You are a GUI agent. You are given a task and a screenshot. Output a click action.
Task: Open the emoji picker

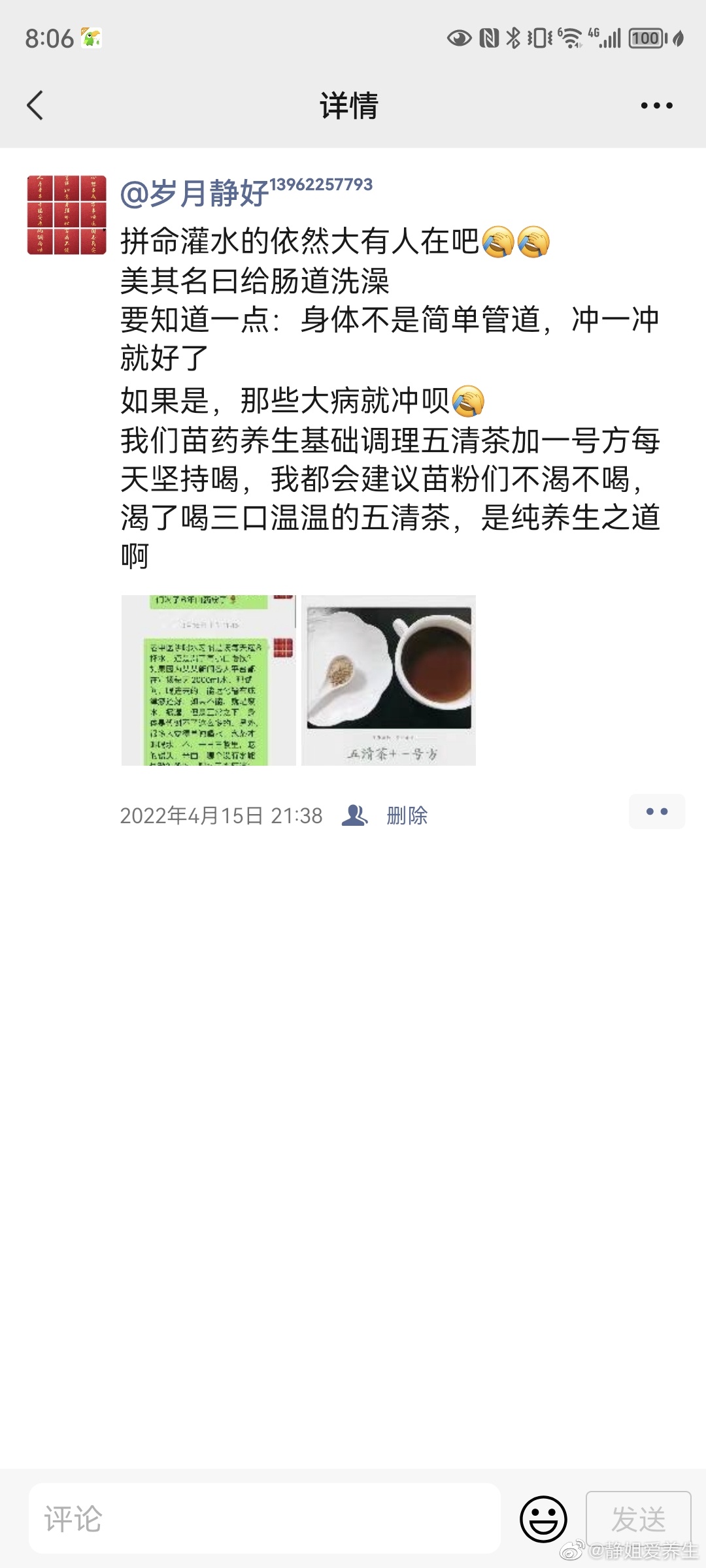543,1518
